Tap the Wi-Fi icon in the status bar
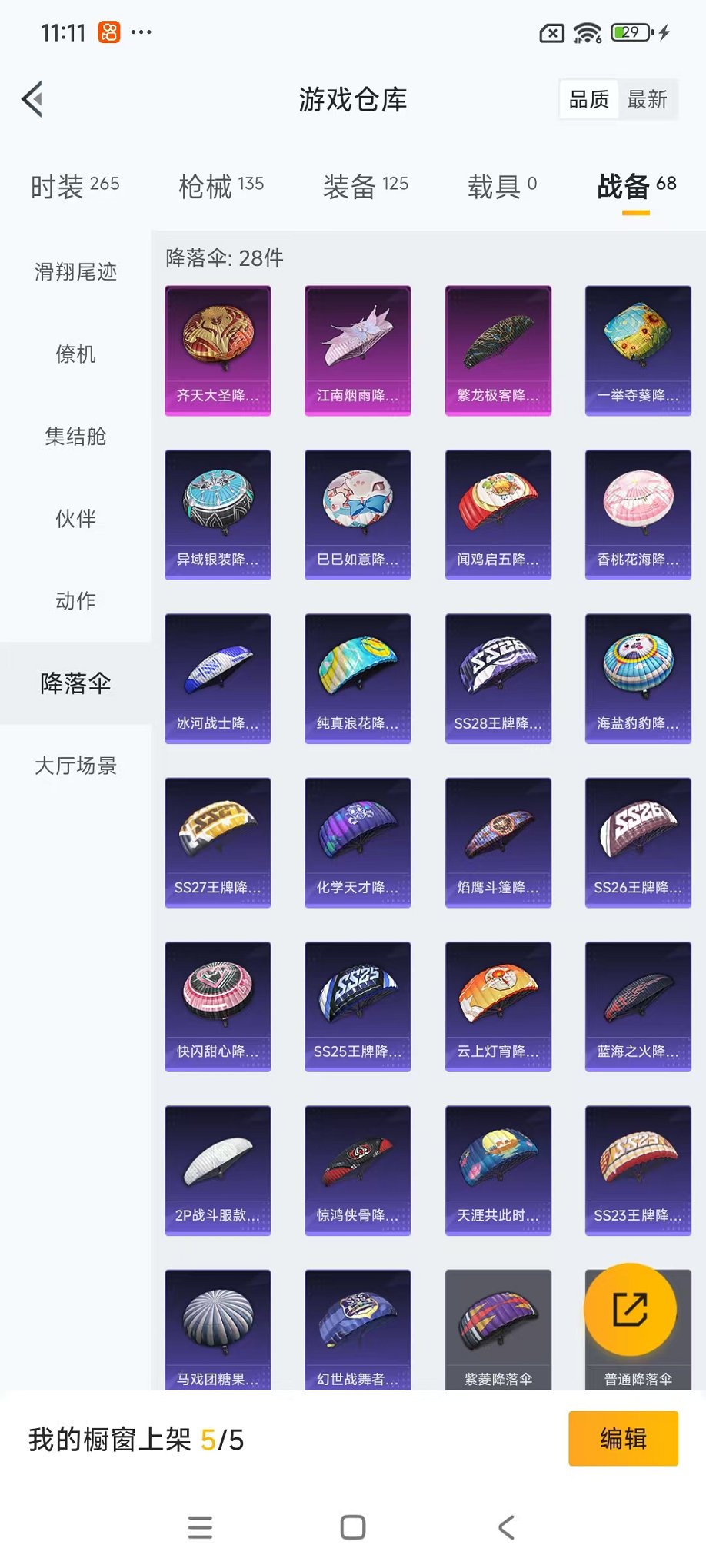Image resolution: width=706 pixels, height=1568 pixels. (588, 32)
